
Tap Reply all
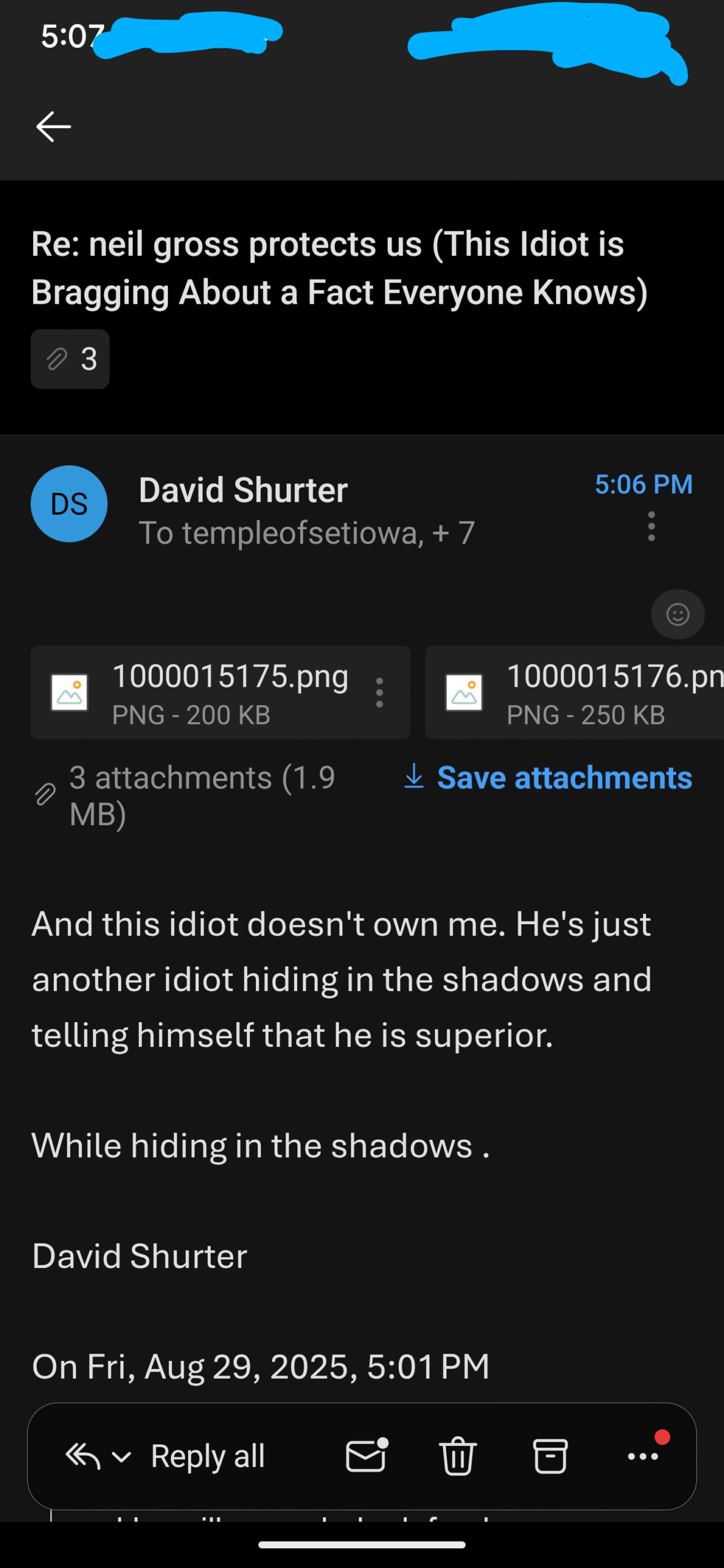208,1456
